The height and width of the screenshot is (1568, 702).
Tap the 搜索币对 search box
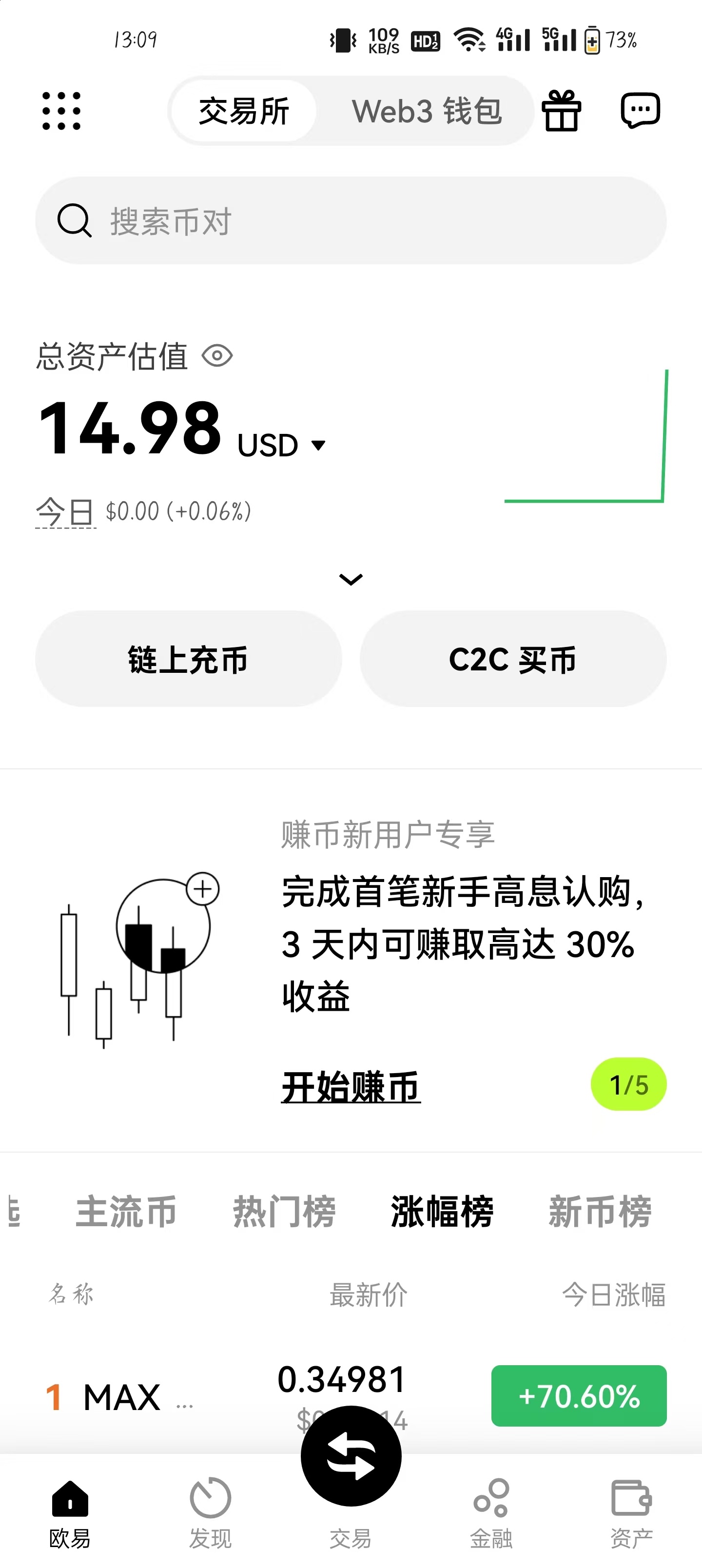coord(351,220)
